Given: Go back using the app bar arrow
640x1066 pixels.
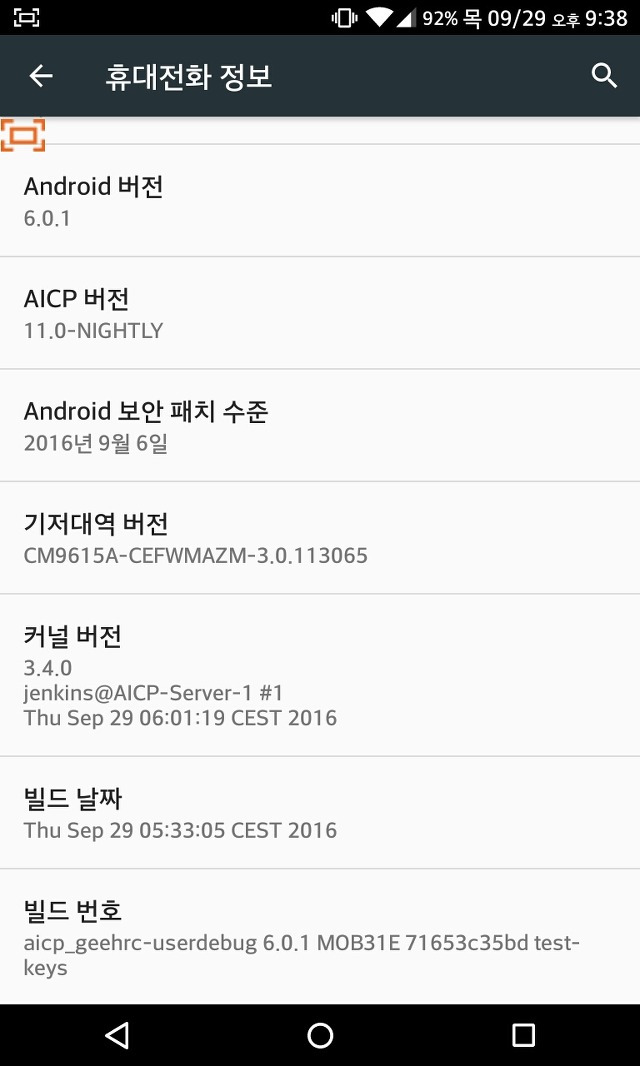Looking at the screenshot, I should point(41,76).
